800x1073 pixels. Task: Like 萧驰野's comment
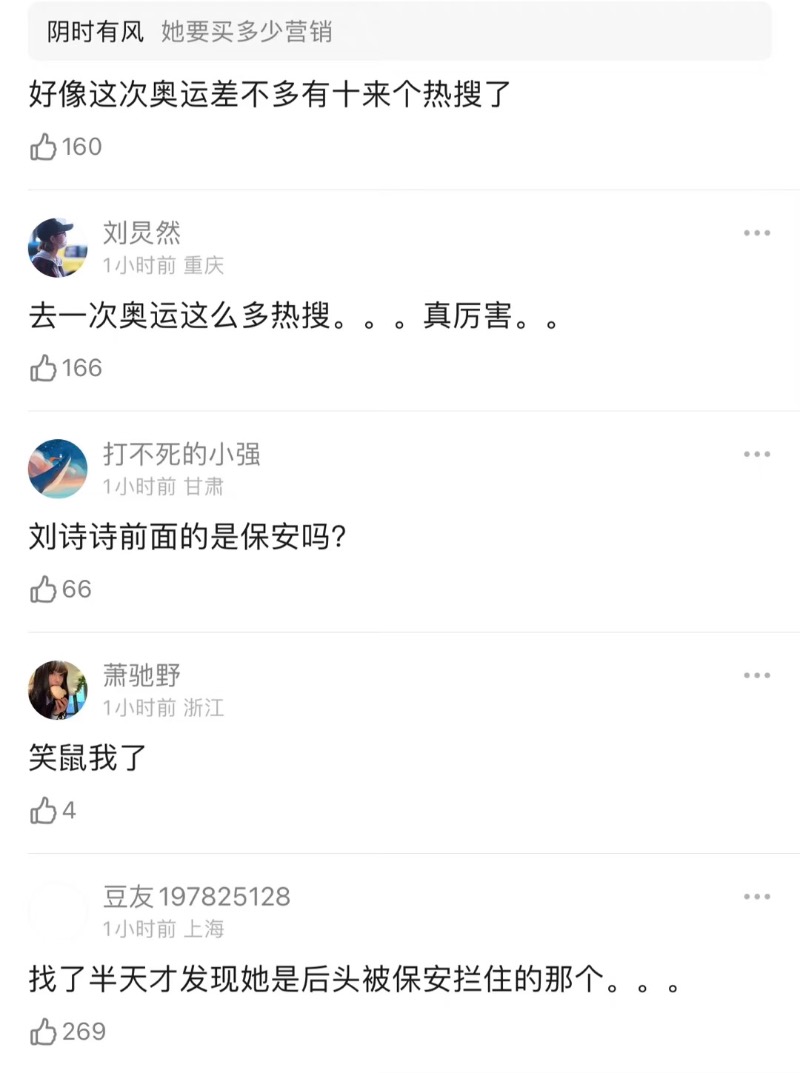[x=44, y=810]
